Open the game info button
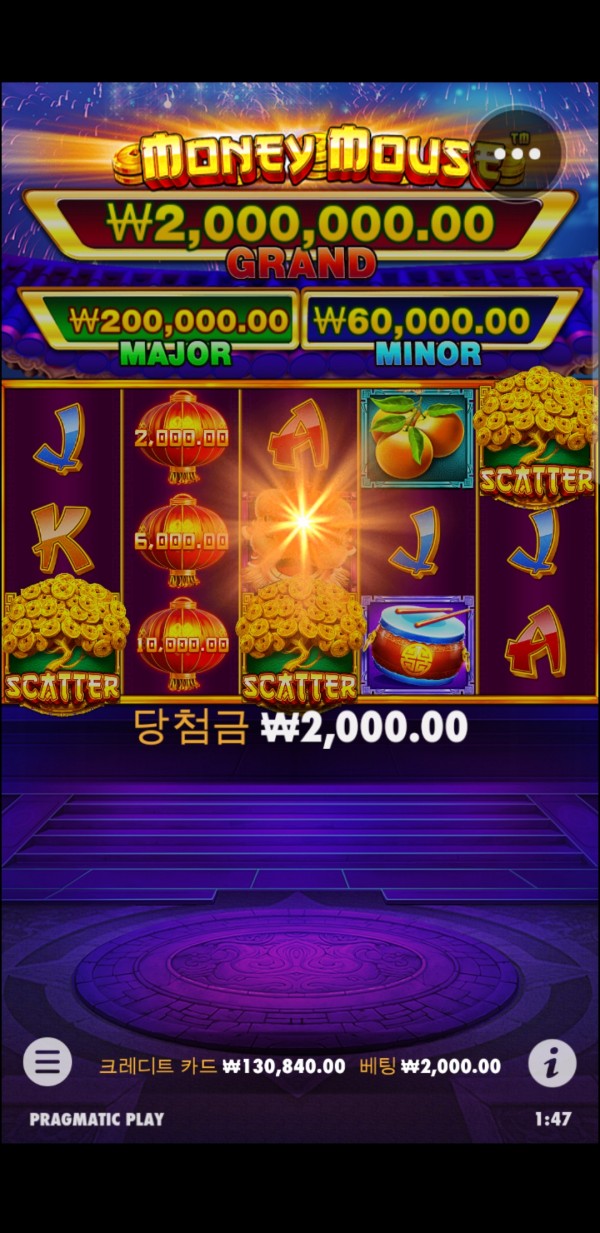The image size is (600, 1233). pyautogui.click(x=551, y=1062)
